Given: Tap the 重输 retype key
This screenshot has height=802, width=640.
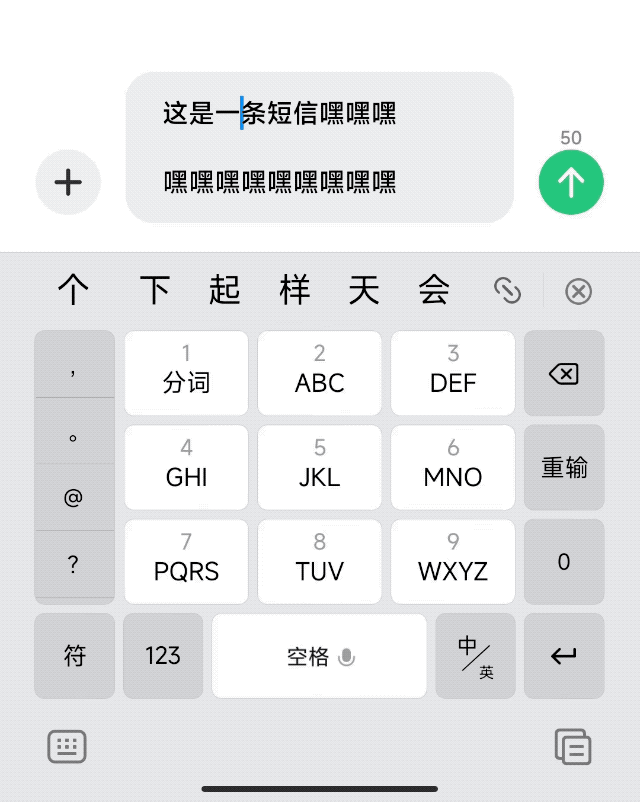Looking at the screenshot, I should click(x=564, y=467).
